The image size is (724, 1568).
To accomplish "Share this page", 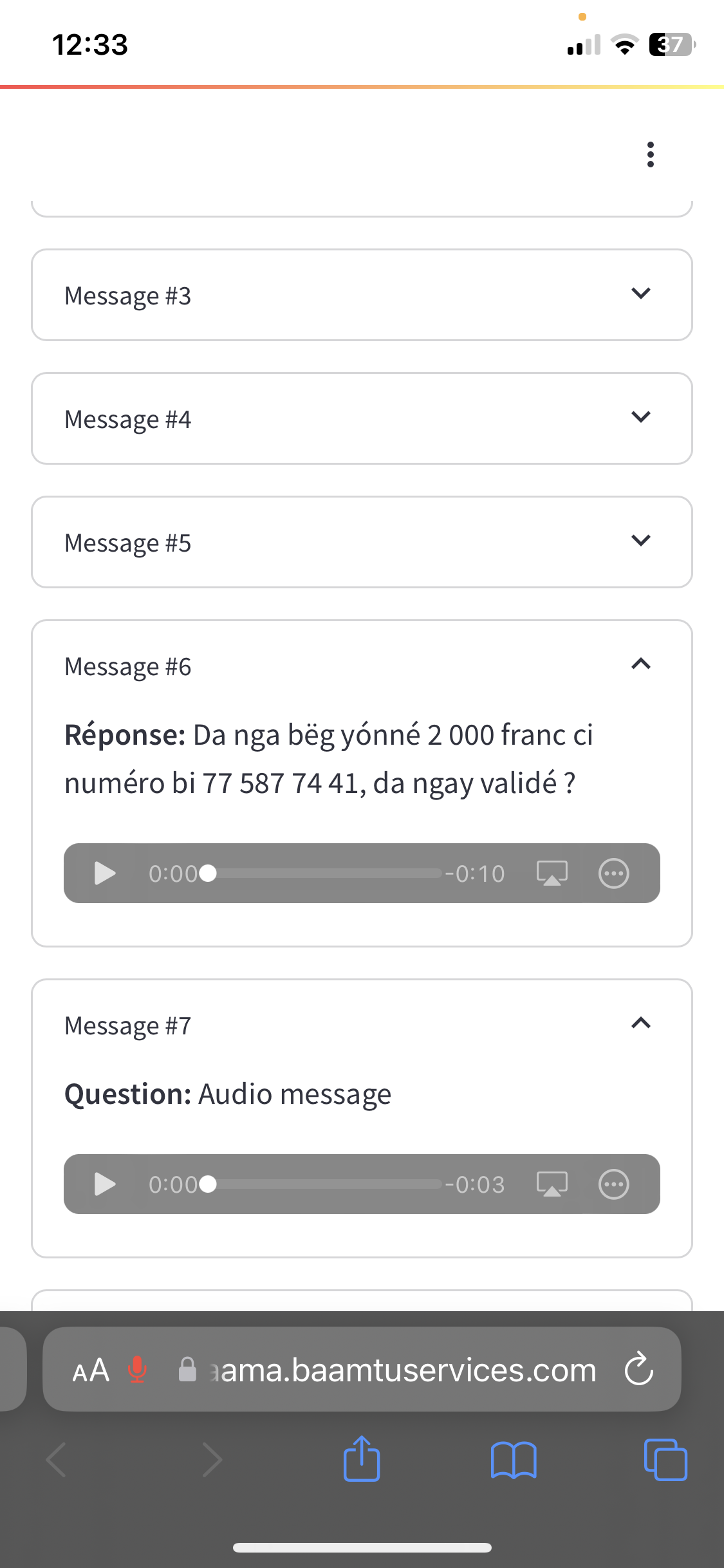I will pyautogui.click(x=362, y=1460).
